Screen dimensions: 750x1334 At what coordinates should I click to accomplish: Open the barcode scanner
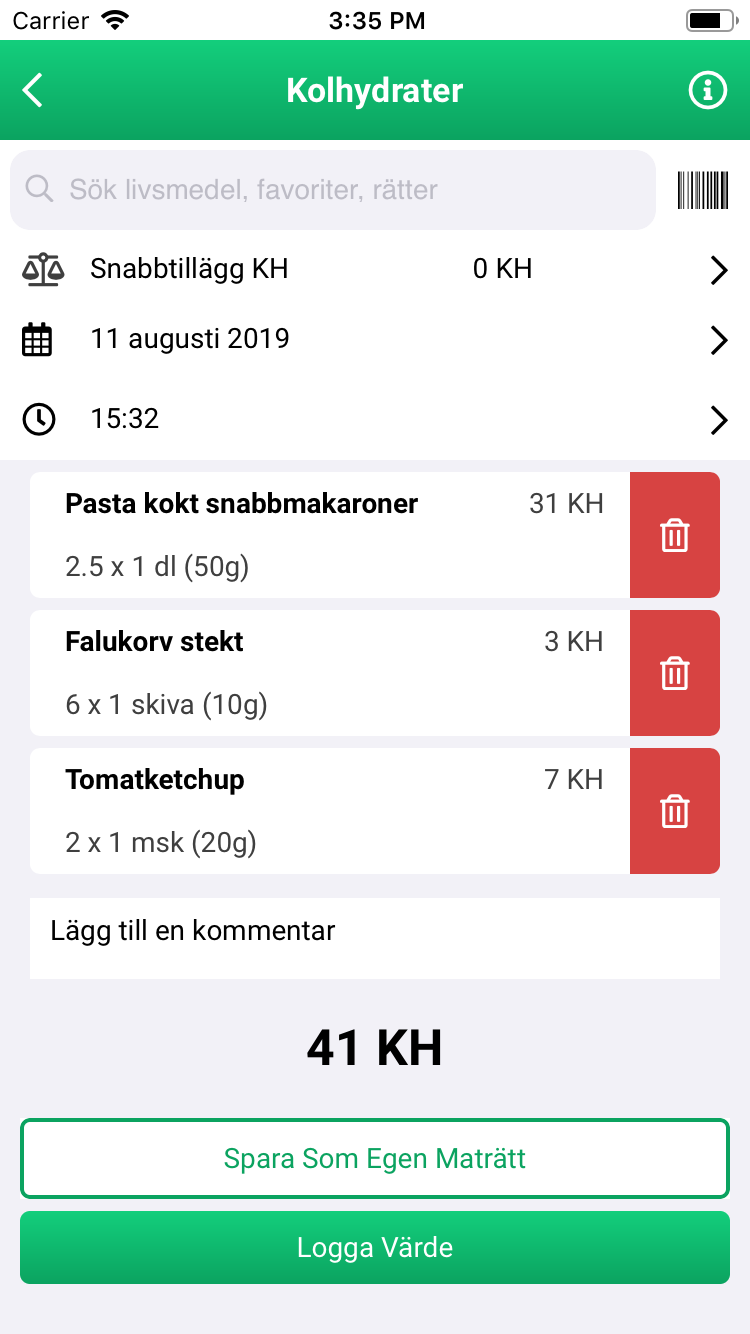click(x=703, y=190)
